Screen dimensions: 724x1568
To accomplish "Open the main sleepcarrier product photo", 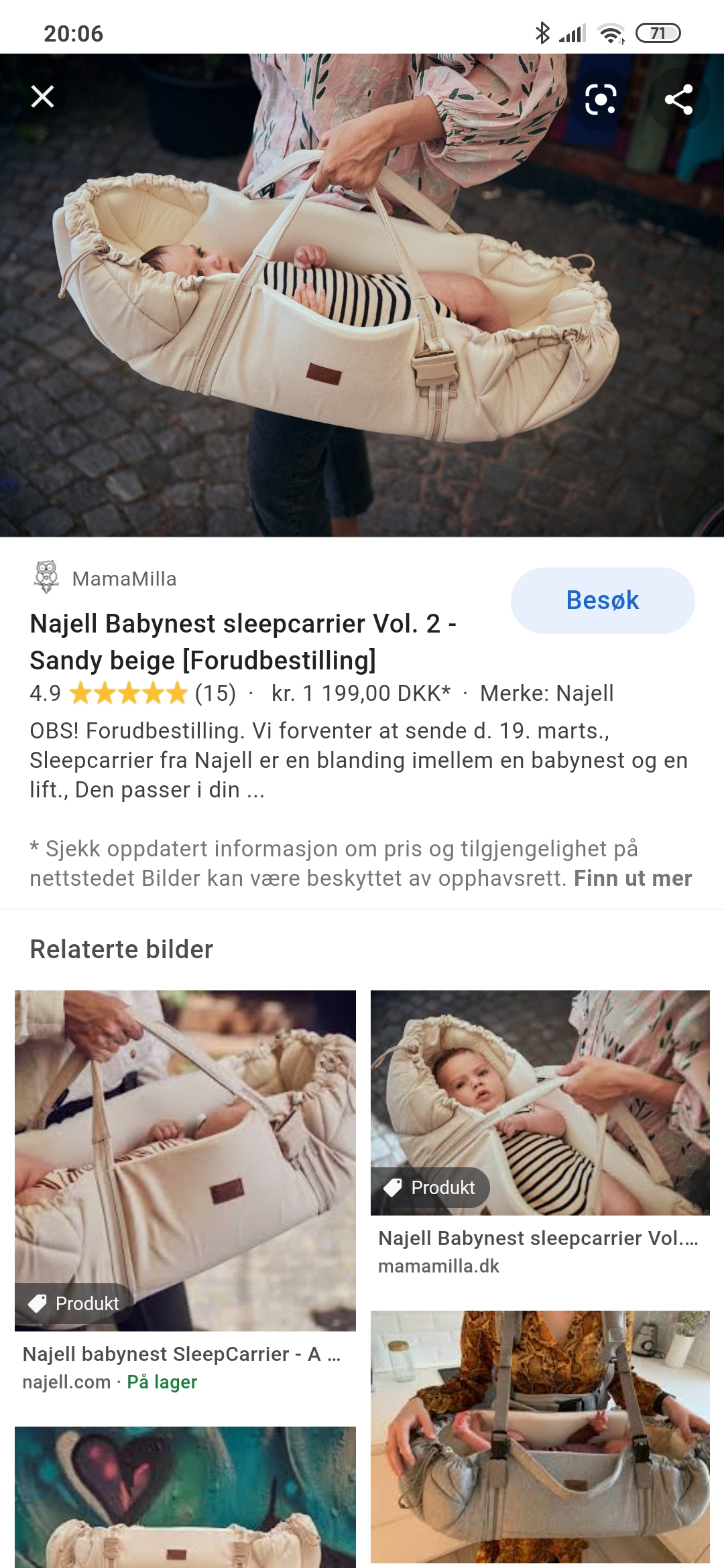I will 362,295.
